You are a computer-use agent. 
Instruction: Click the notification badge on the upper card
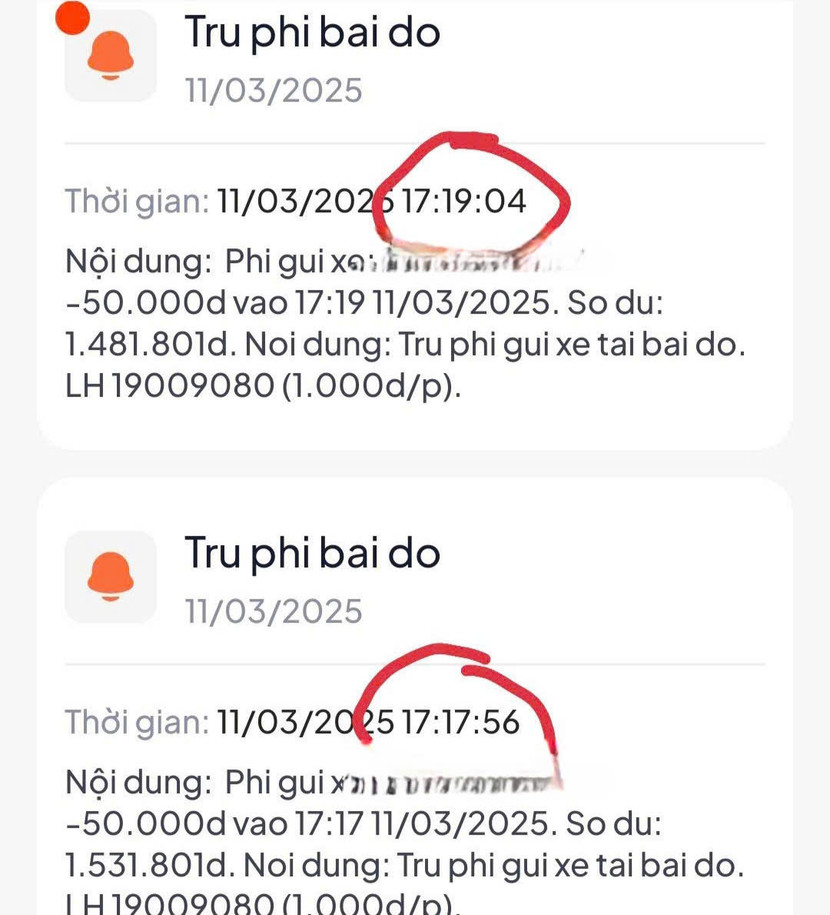point(71,16)
